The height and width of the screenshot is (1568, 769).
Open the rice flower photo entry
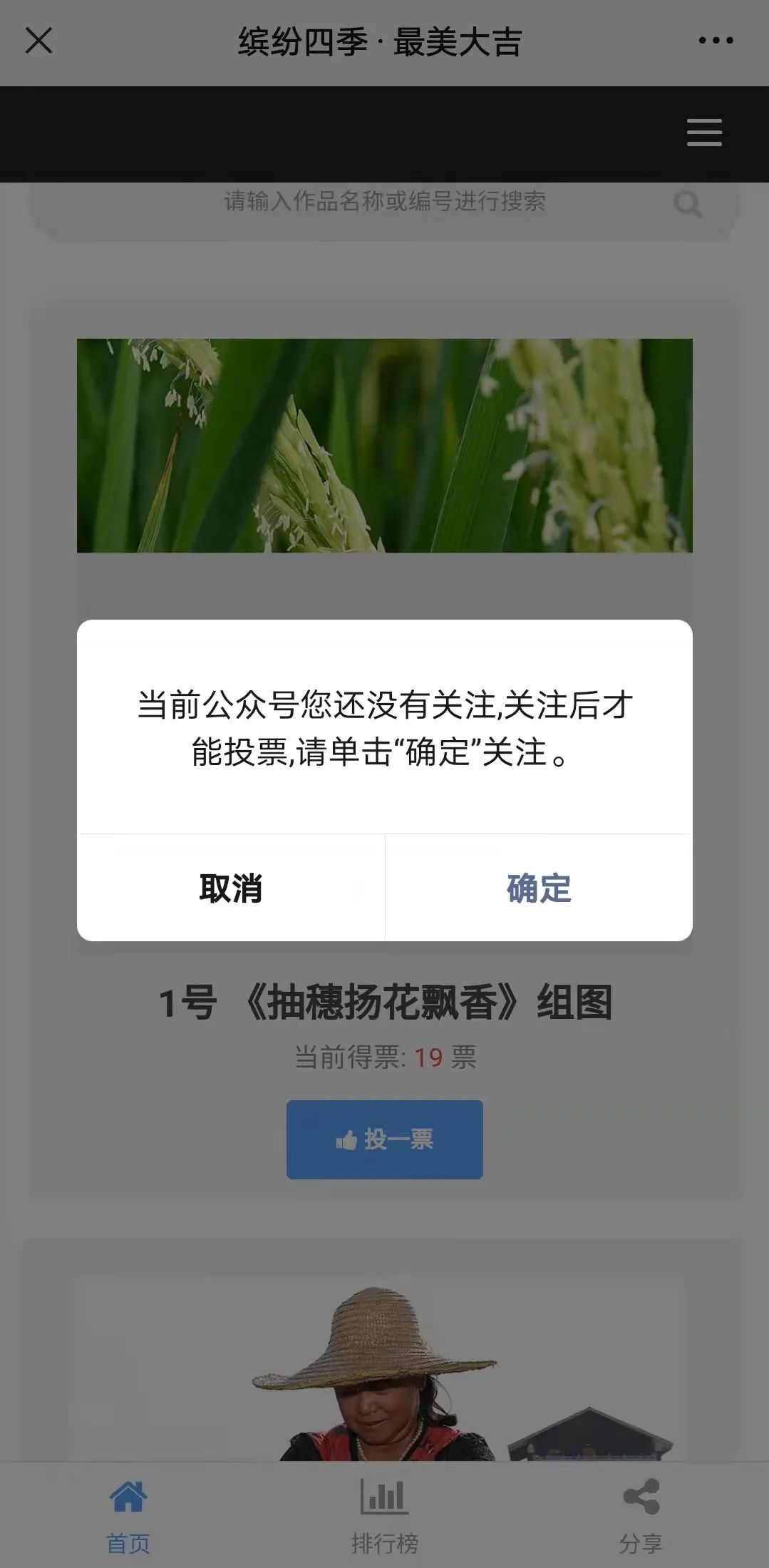pos(384,445)
